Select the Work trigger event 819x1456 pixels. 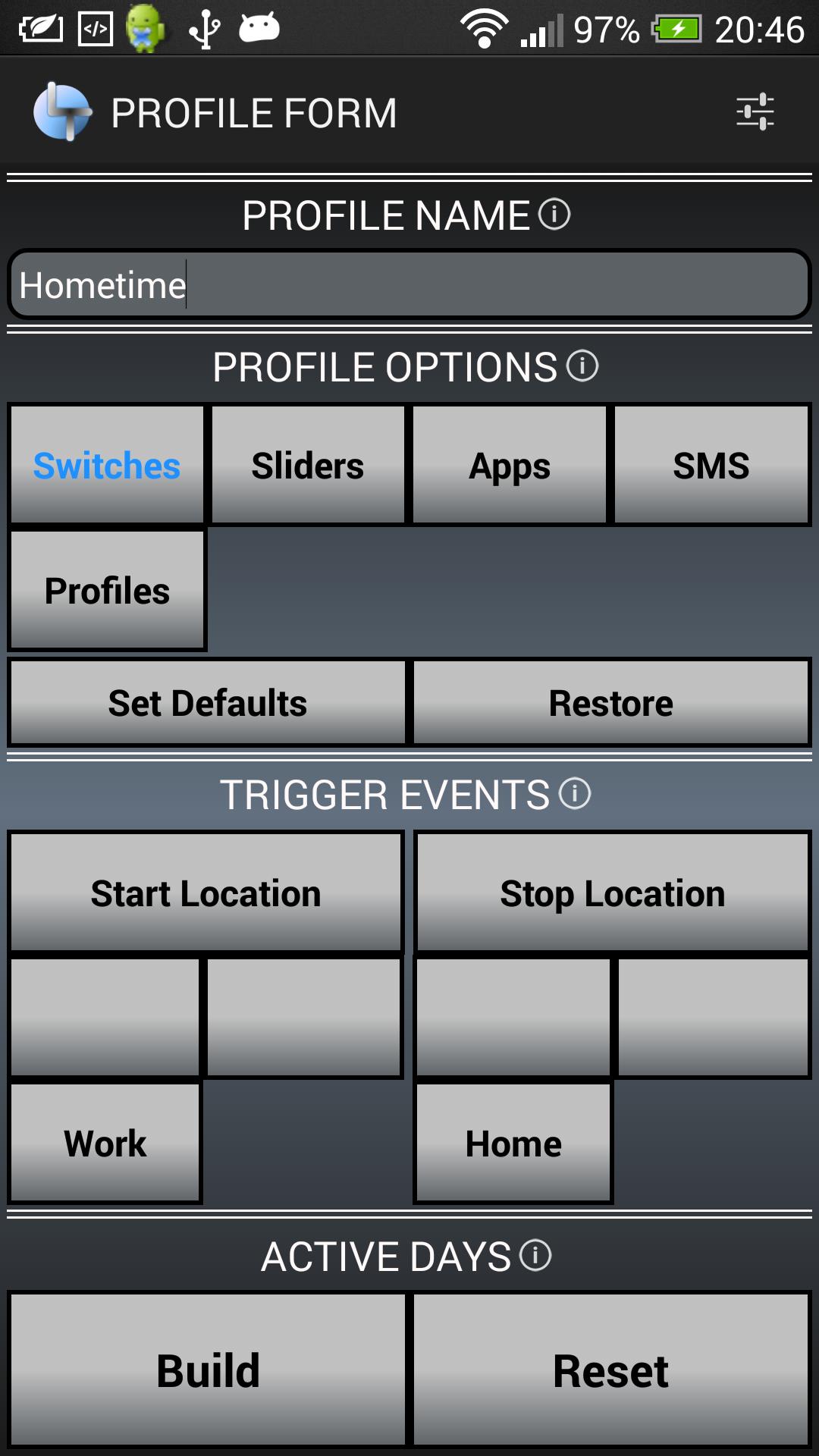(x=105, y=1143)
